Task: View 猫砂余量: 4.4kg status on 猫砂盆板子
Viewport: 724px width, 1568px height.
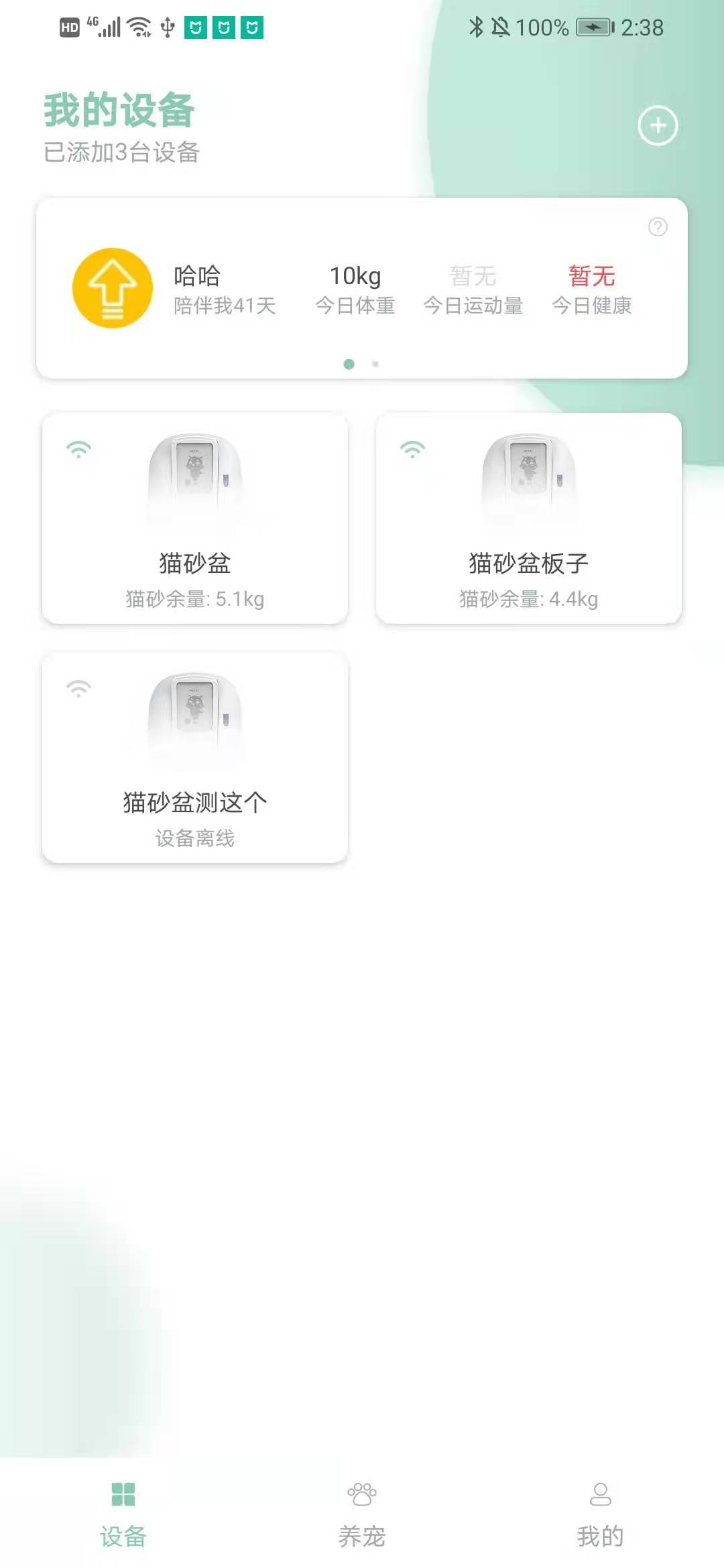Action: (x=529, y=600)
